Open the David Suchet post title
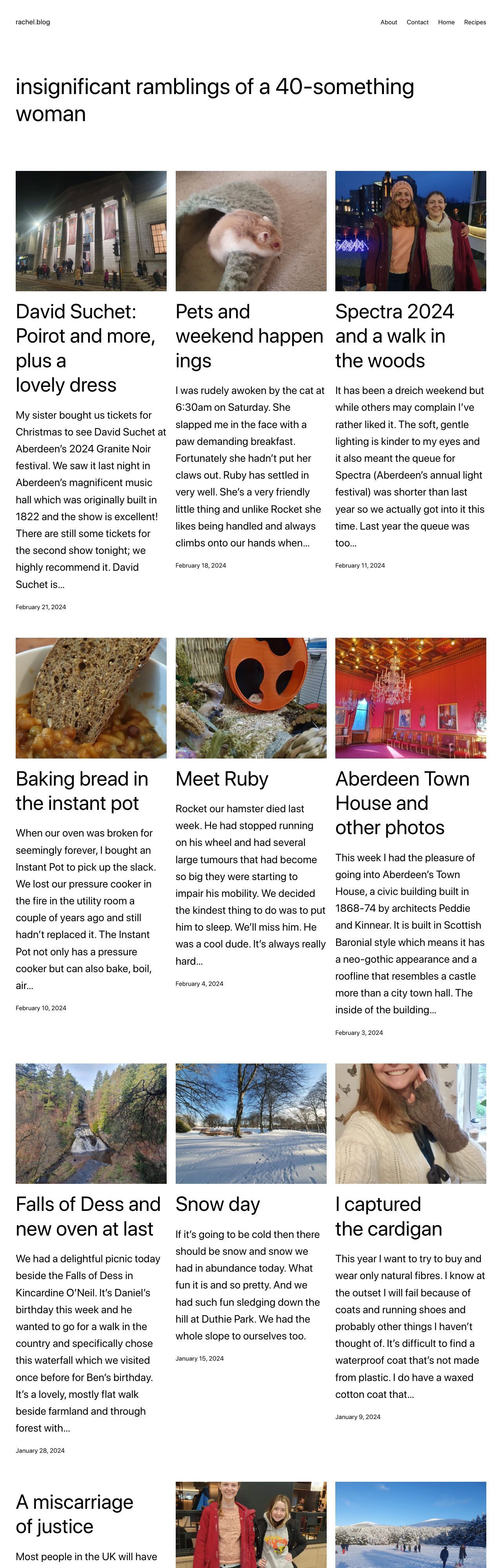The image size is (502, 1568). (85, 348)
